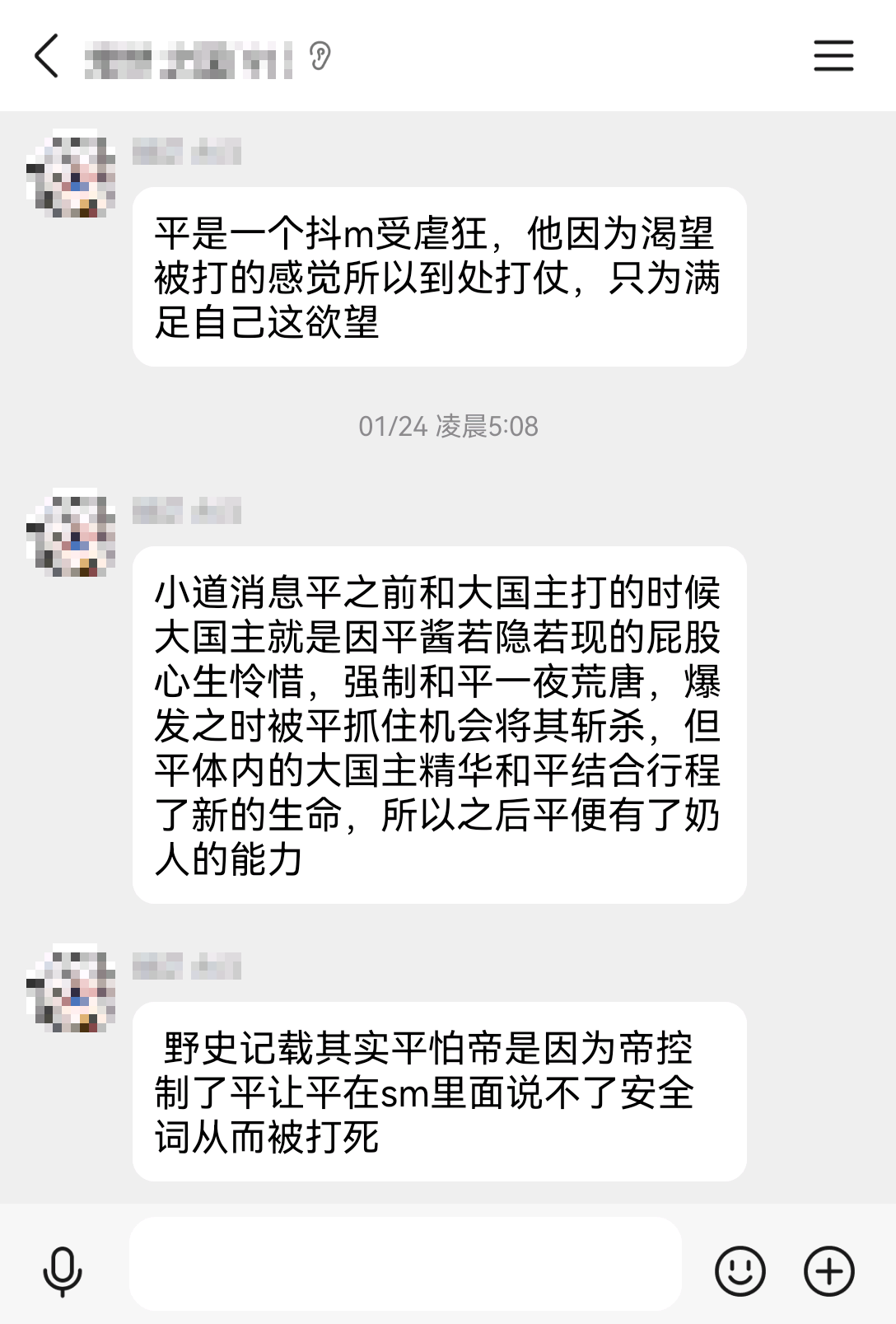The width and height of the screenshot is (896, 1324).
Task: Open the emoji picker smiley
Action: tap(740, 1270)
